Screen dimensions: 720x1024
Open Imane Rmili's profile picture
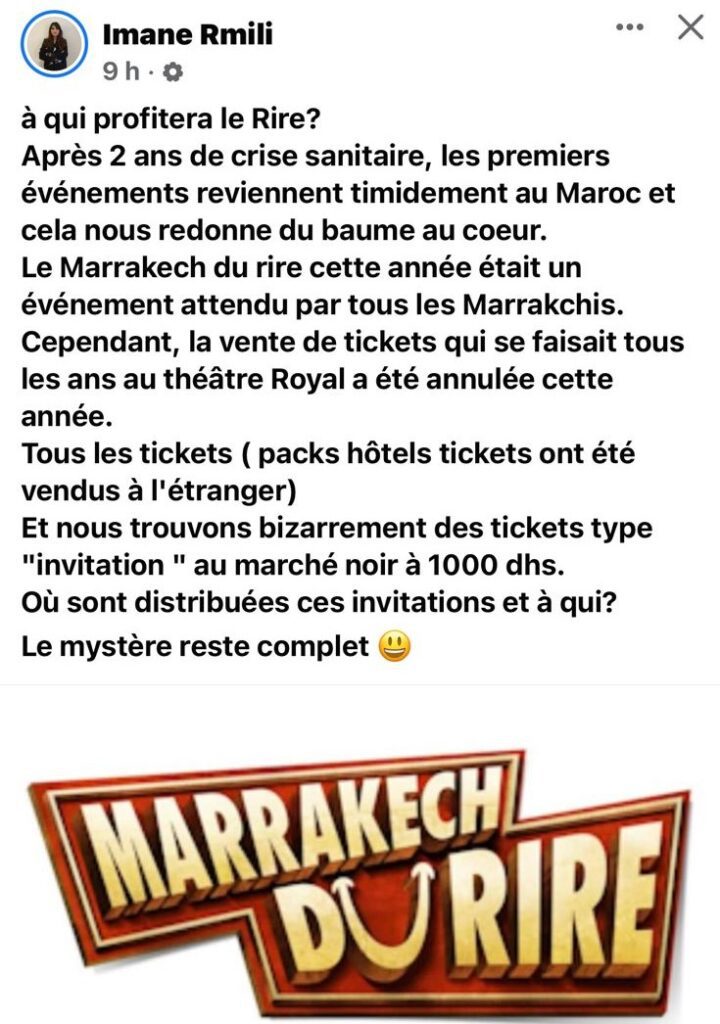pos(54,45)
